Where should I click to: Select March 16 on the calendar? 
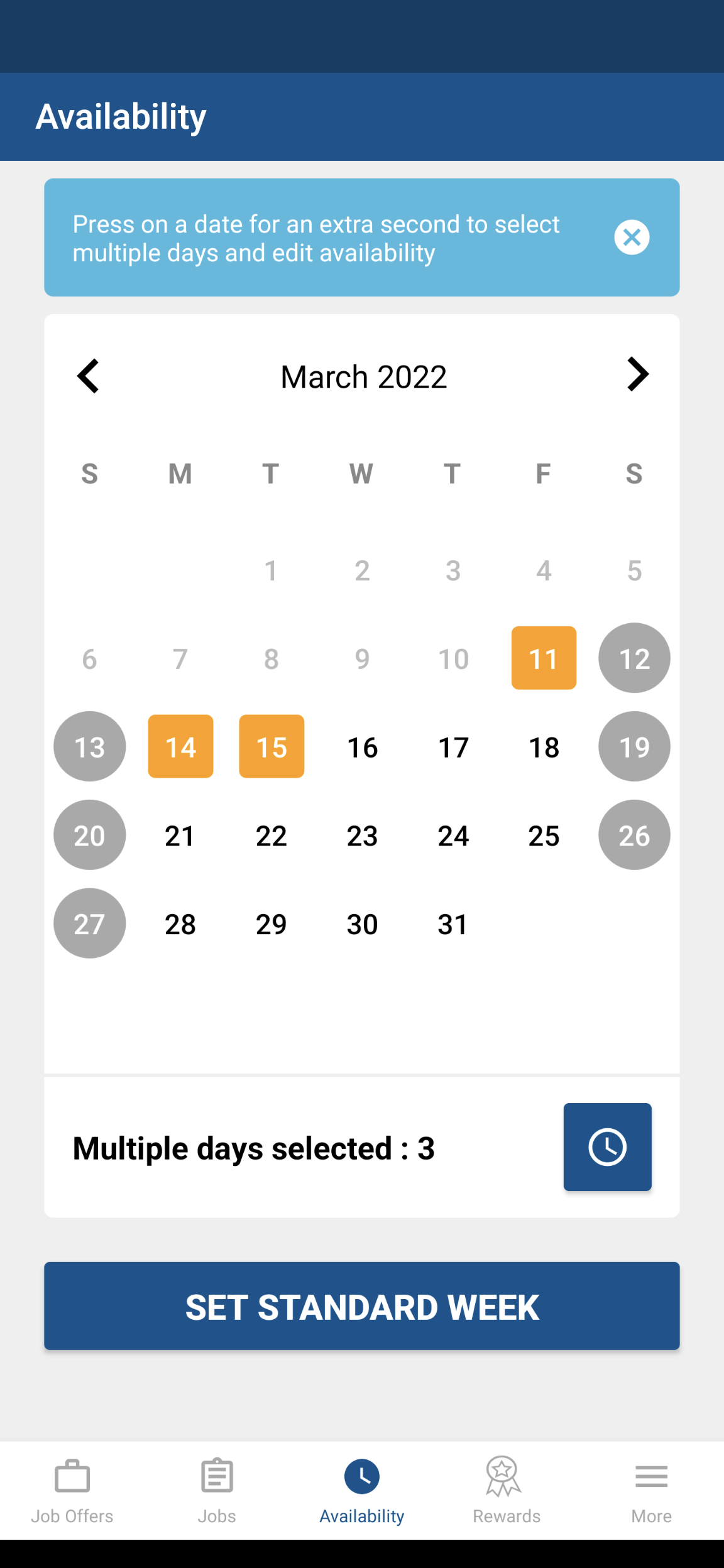click(362, 747)
